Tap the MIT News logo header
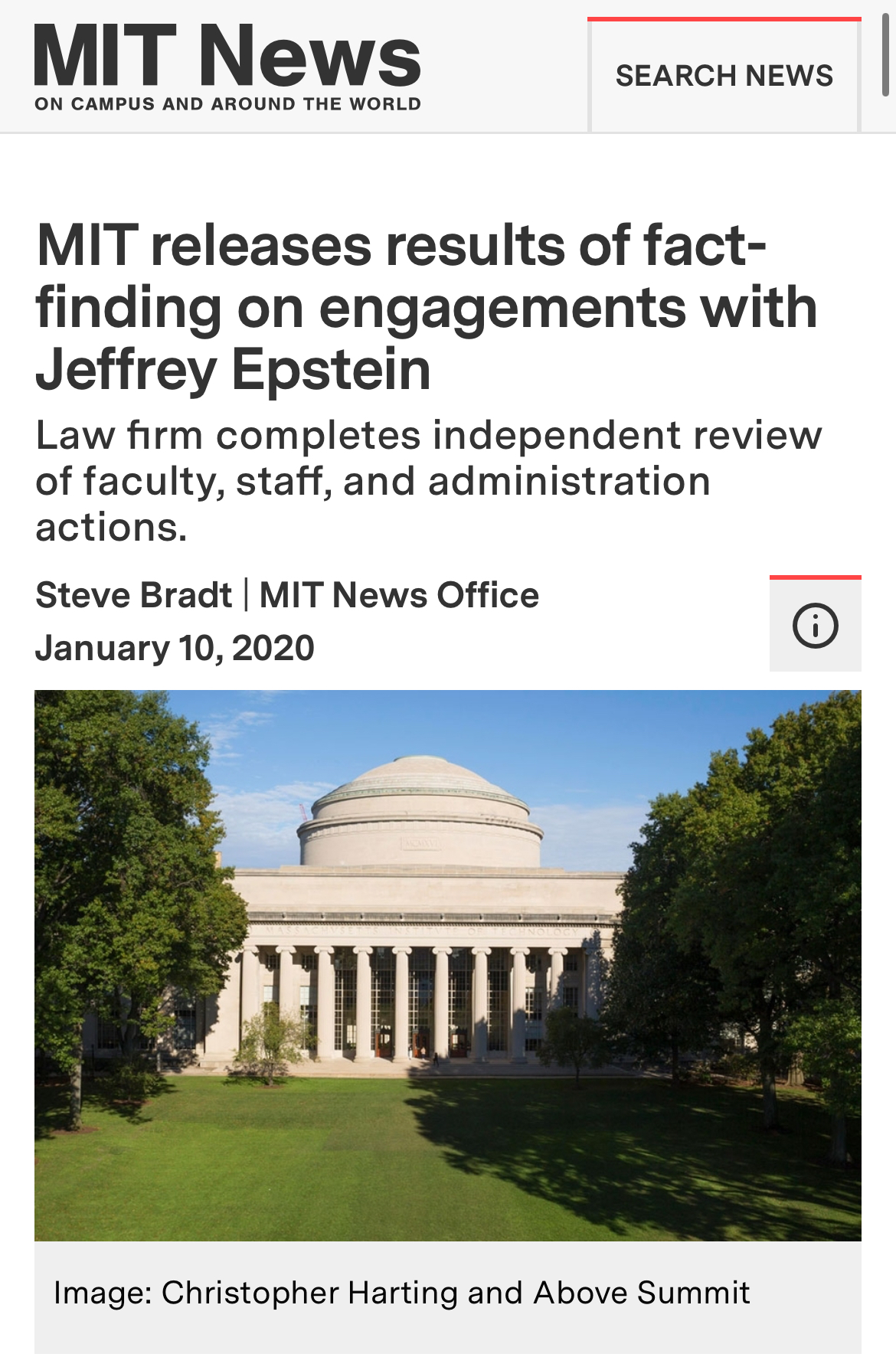Screen dimensions: 896x1367 (x=227, y=65)
